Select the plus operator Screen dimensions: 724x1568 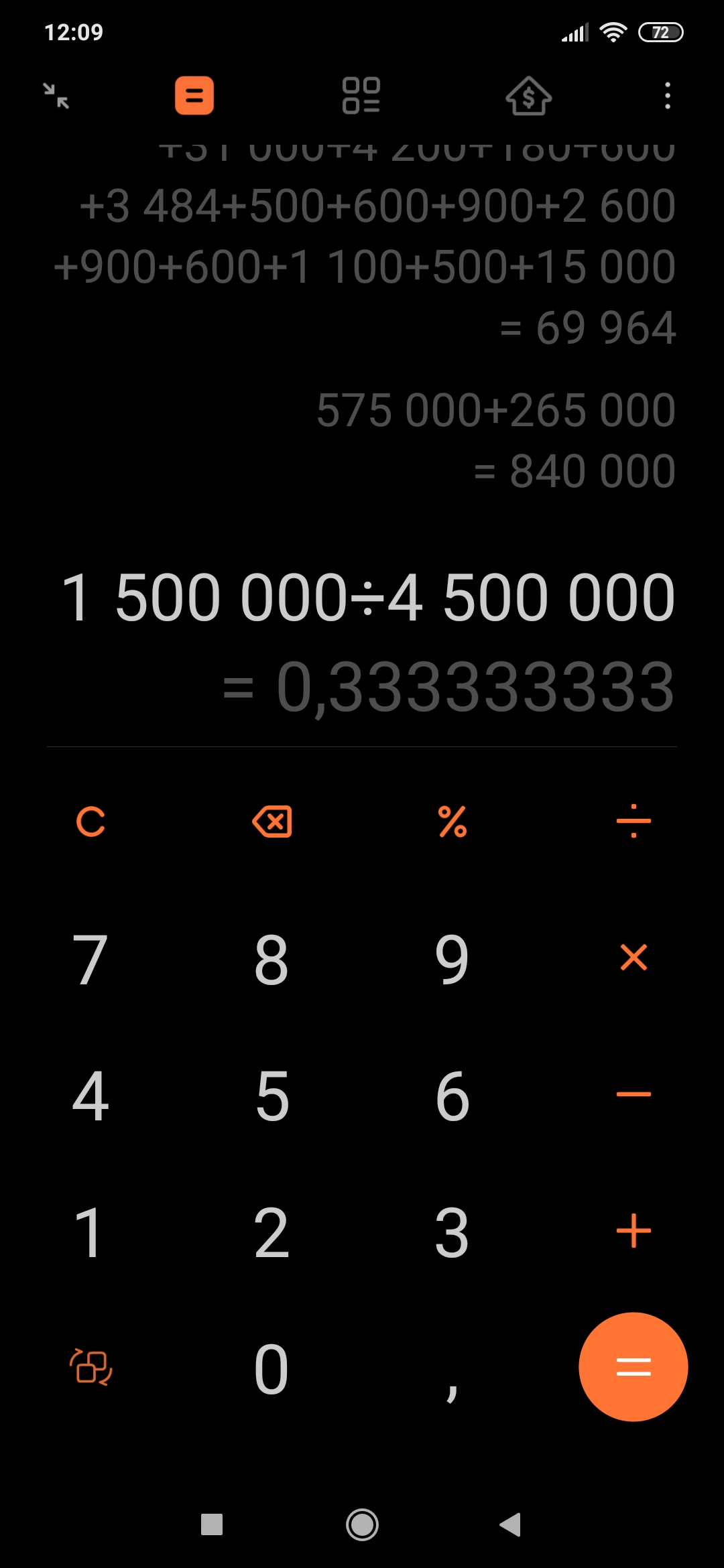[633, 1231]
